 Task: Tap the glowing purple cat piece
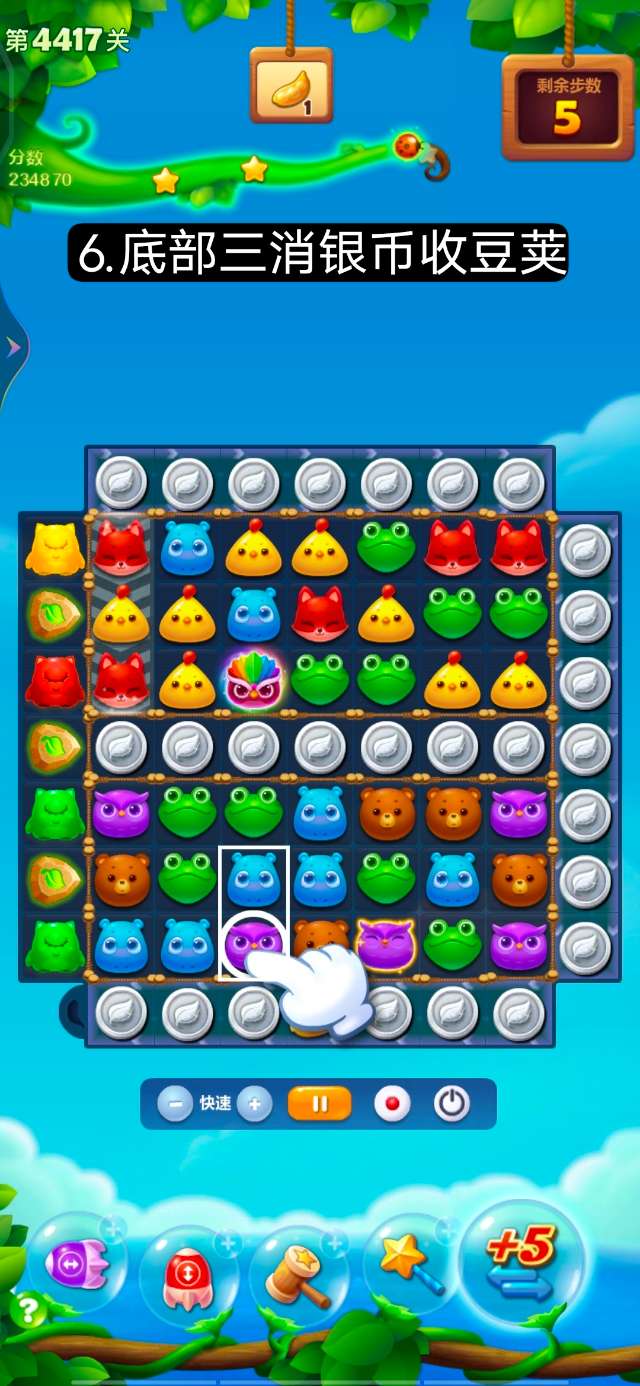(x=386, y=944)
